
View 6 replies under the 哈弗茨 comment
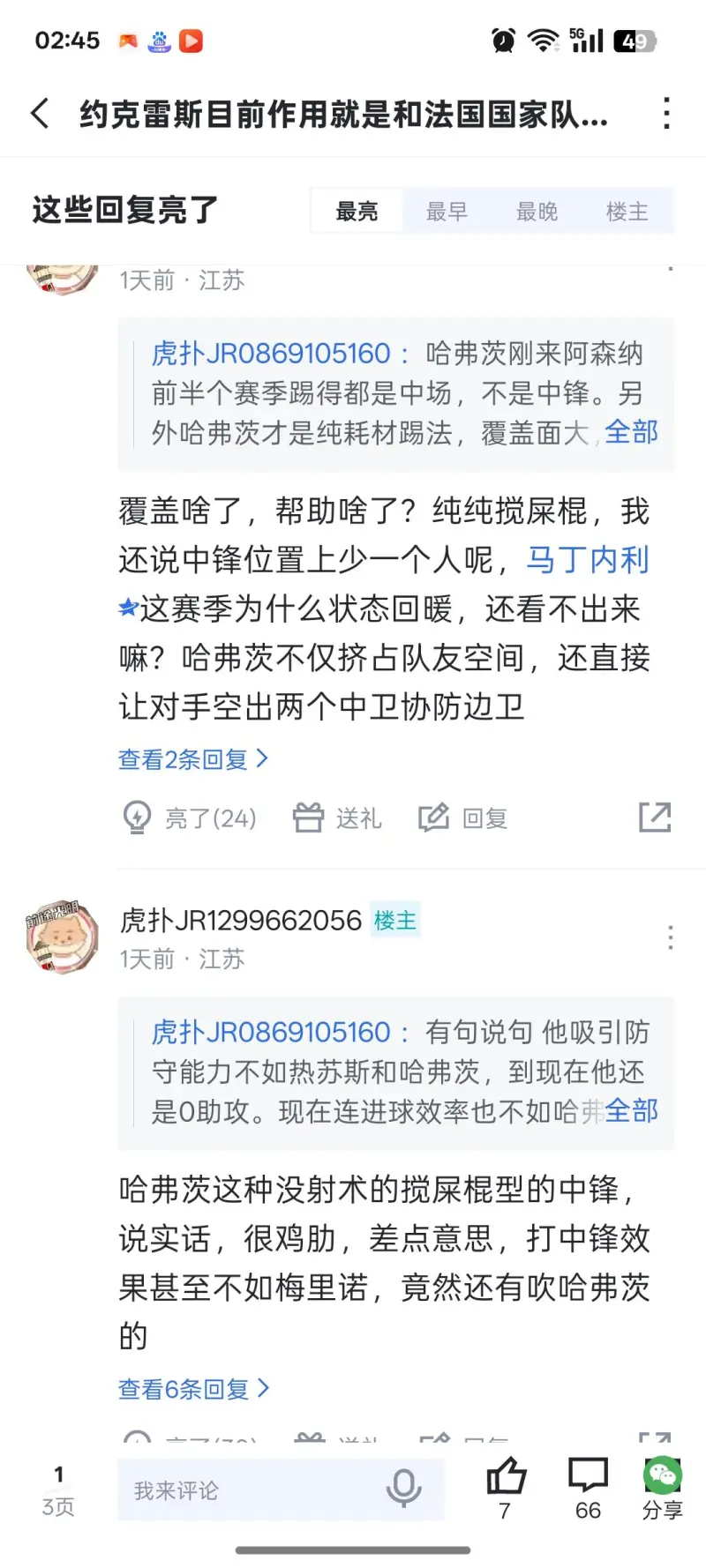(x=193, y=1390)
